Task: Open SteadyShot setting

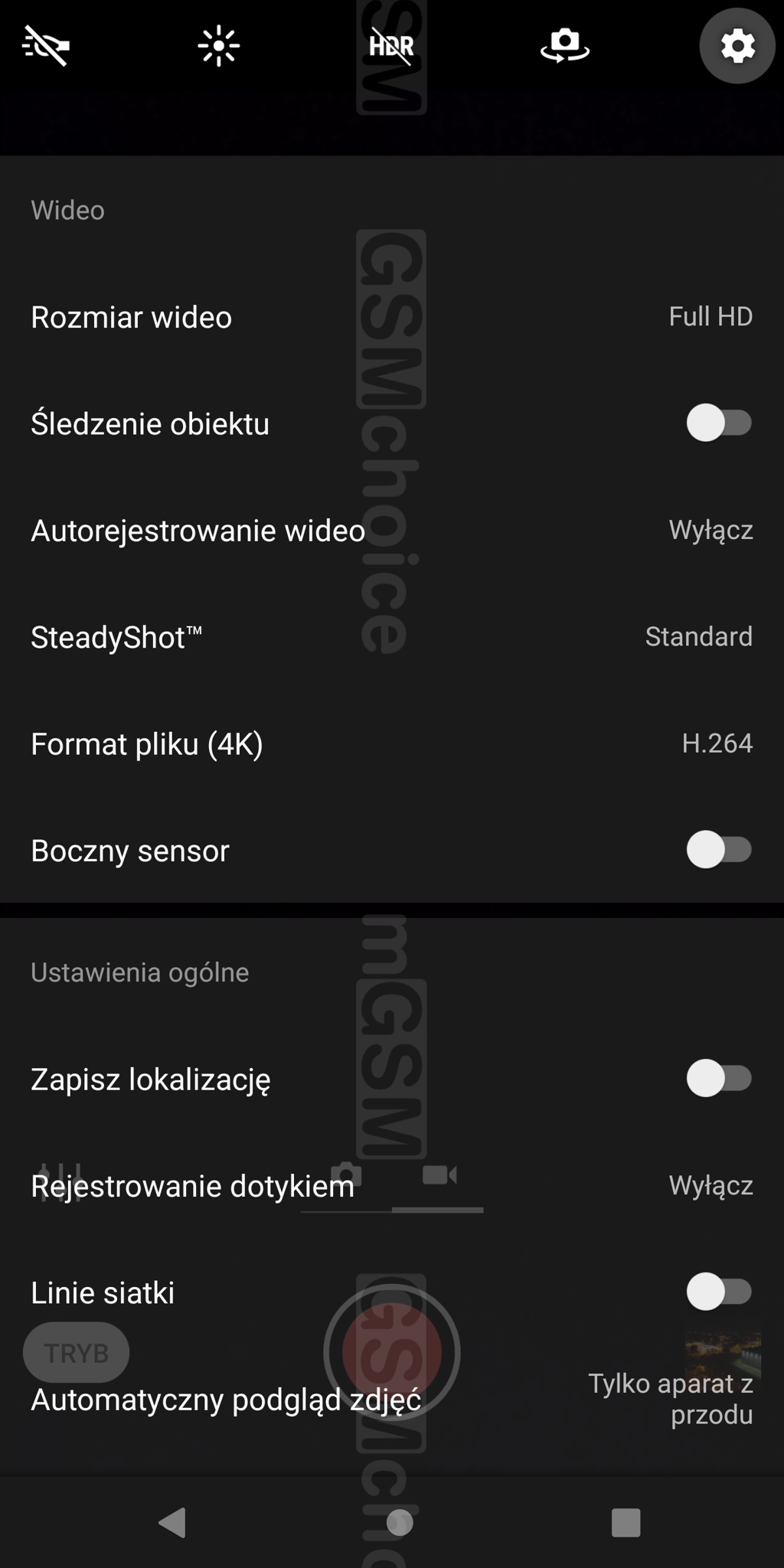Action: point(392,637)
